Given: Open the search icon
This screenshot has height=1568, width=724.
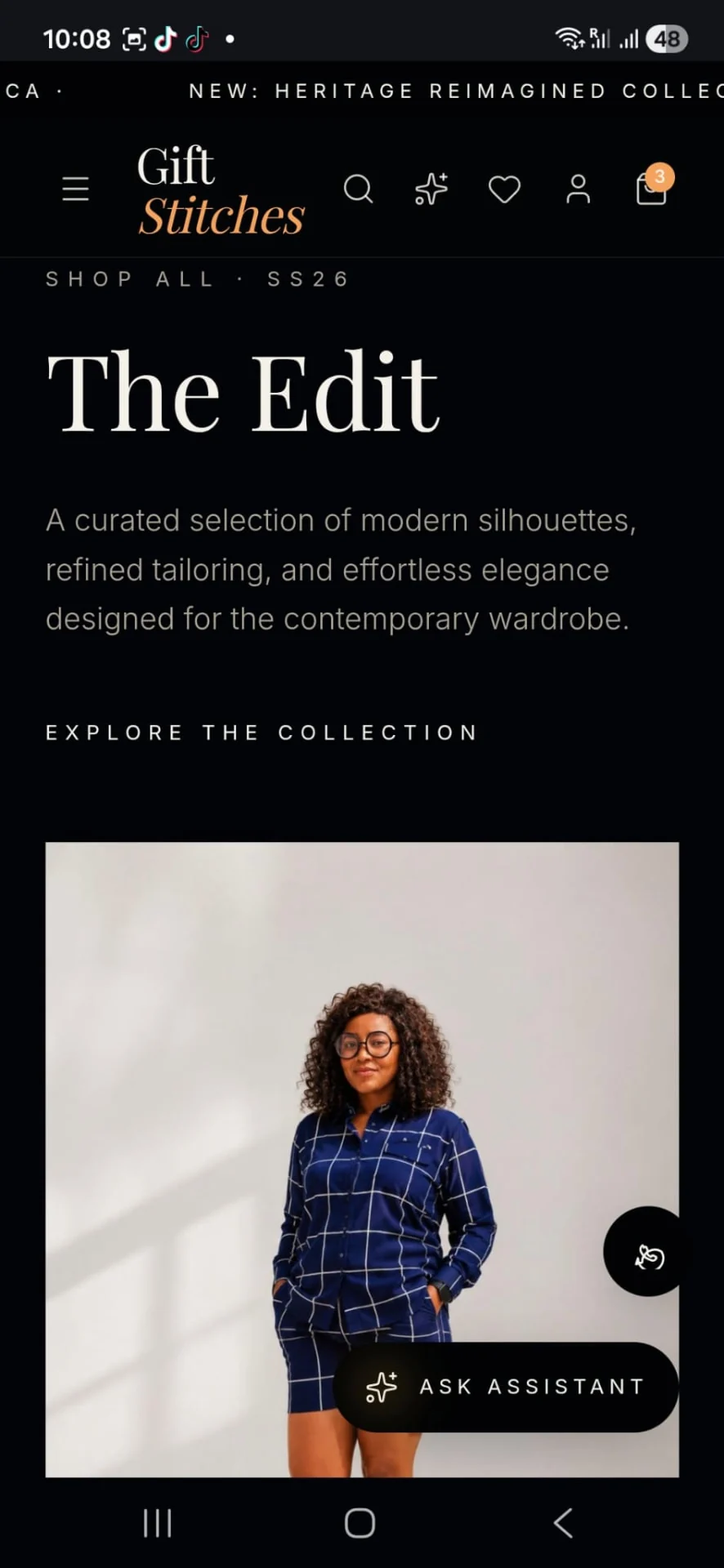Looking at the screenshot, I should pos(358,189).
